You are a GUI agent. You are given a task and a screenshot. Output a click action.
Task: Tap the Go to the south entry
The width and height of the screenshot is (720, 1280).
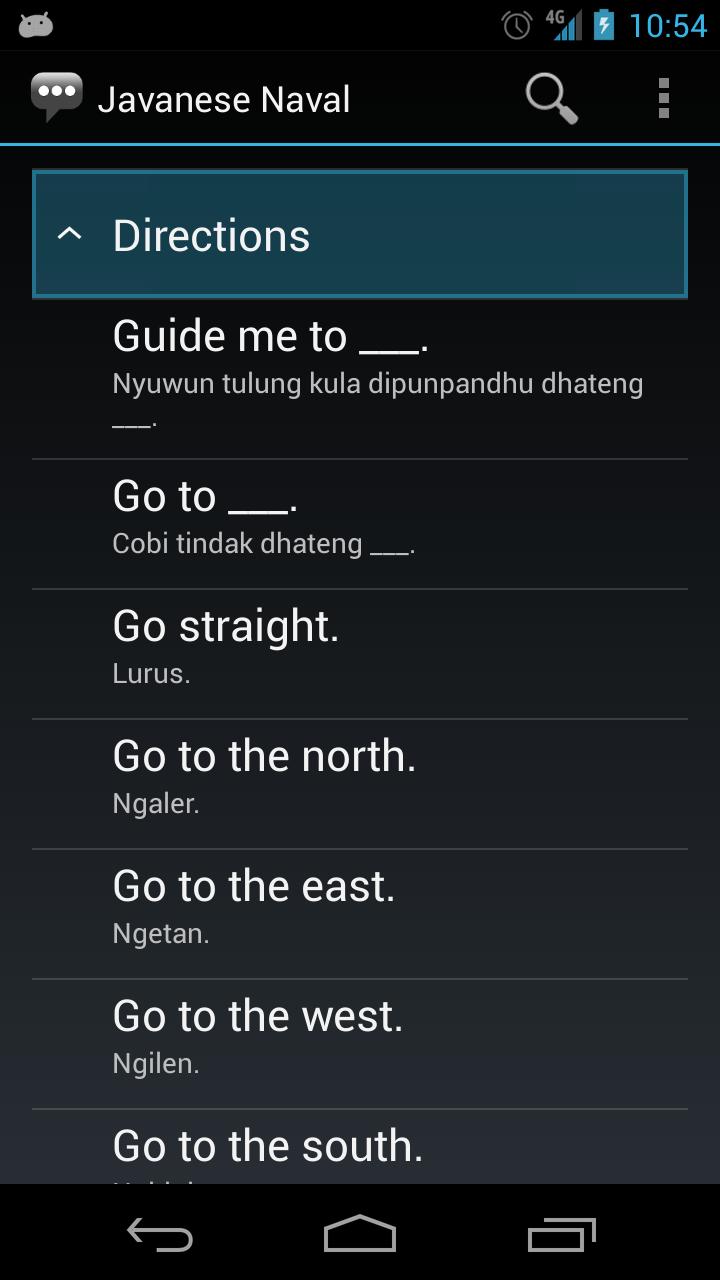click(360, 1145)
